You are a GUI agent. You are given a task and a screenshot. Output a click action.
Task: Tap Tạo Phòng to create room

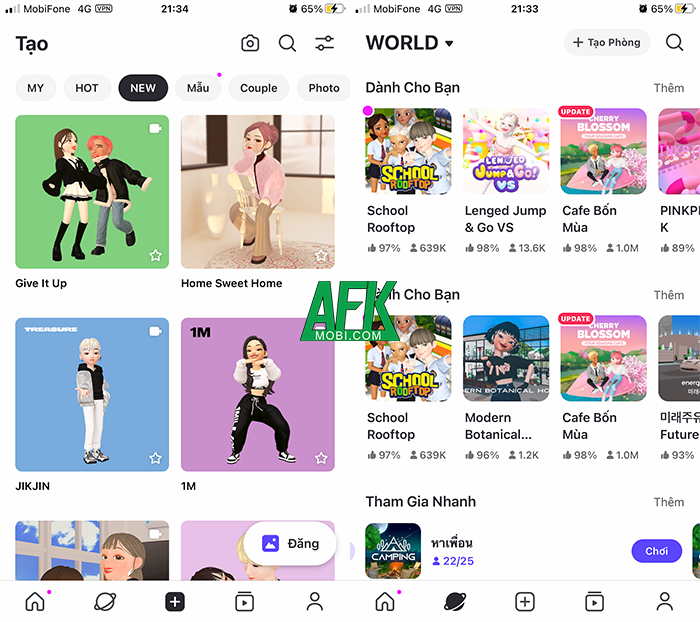[x=607, y=42]
